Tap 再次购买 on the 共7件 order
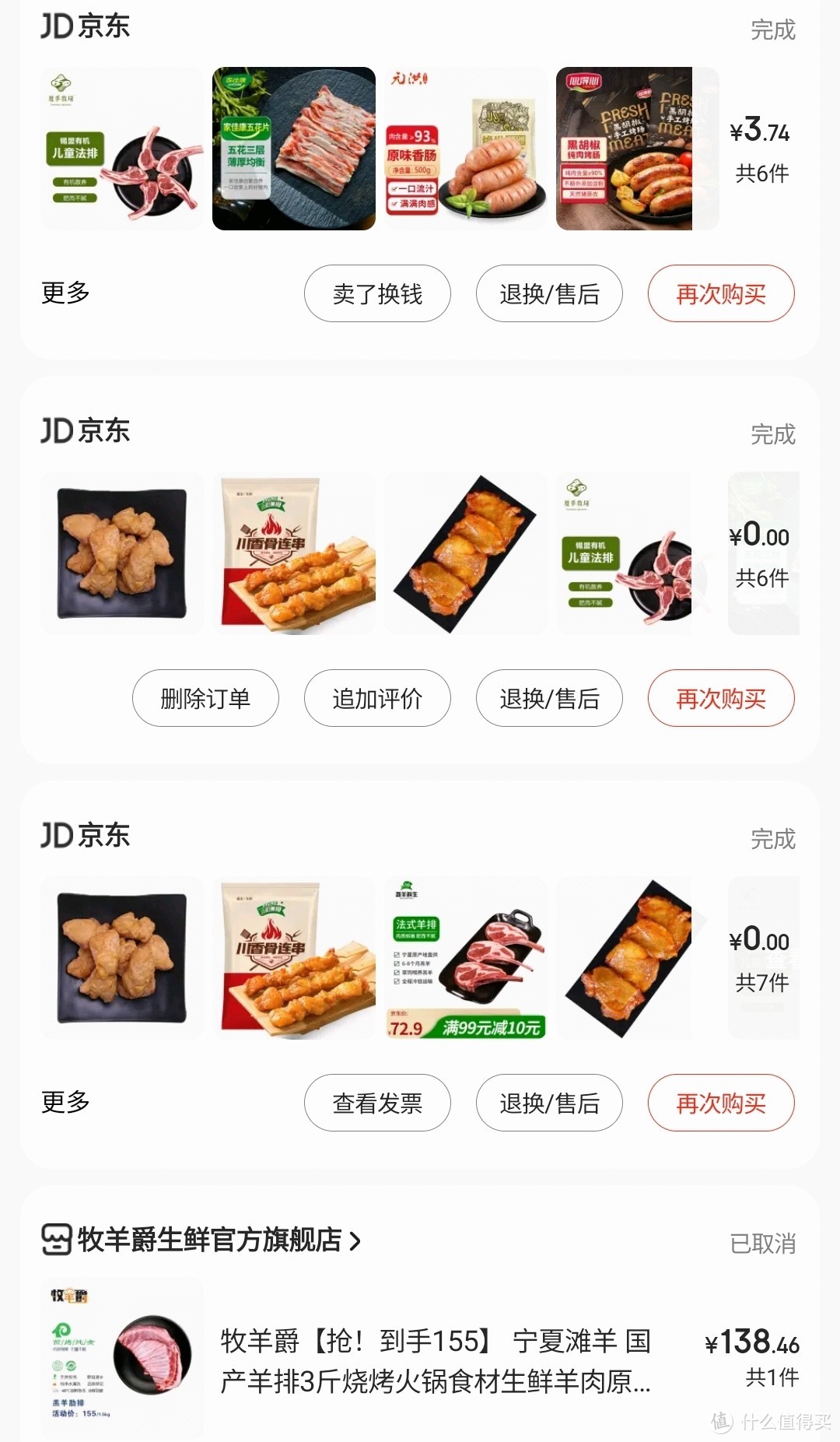Screen dimensions: 840x1442 click(721, 1103)
